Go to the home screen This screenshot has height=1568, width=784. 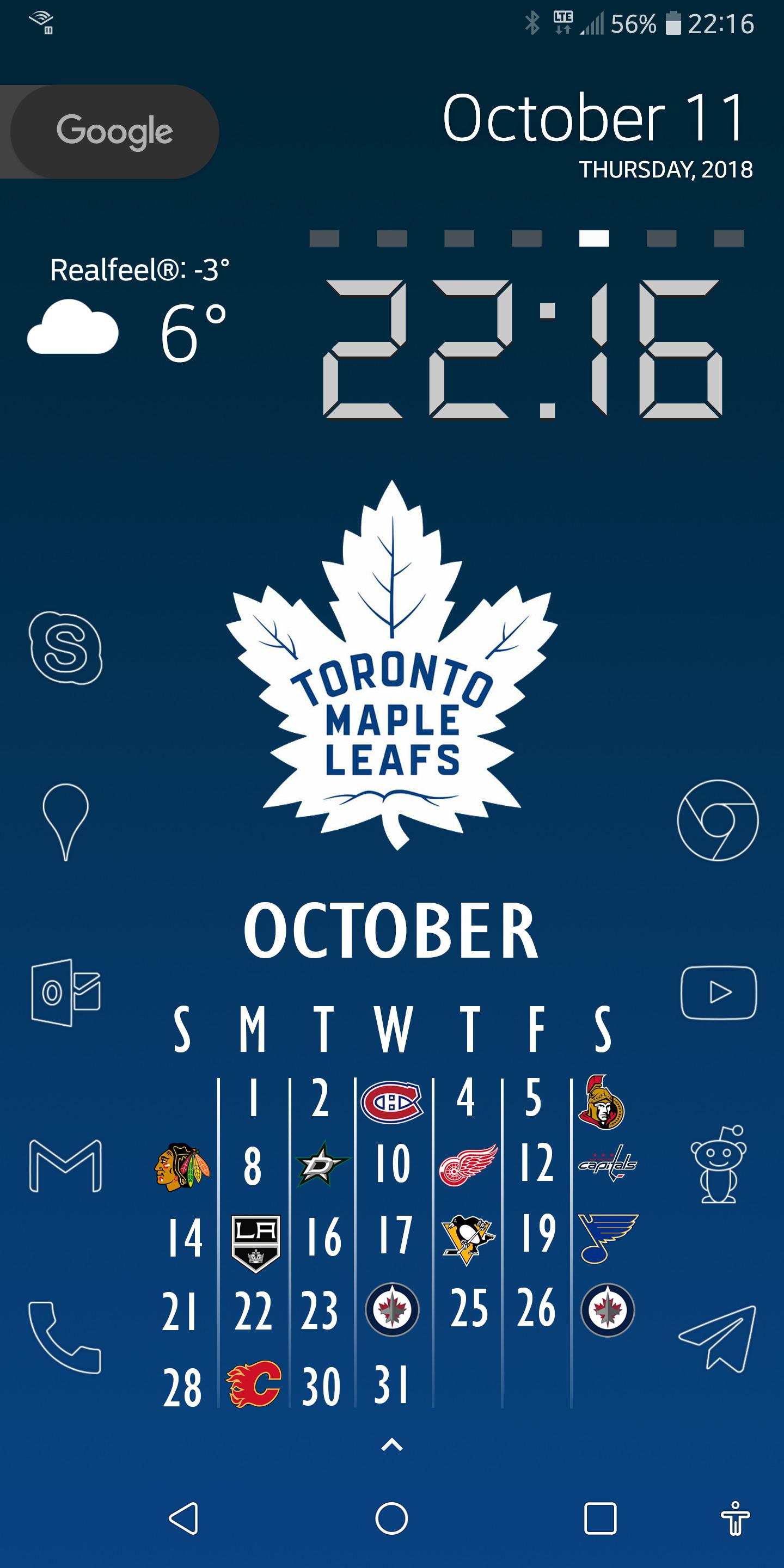[391, 1518]
